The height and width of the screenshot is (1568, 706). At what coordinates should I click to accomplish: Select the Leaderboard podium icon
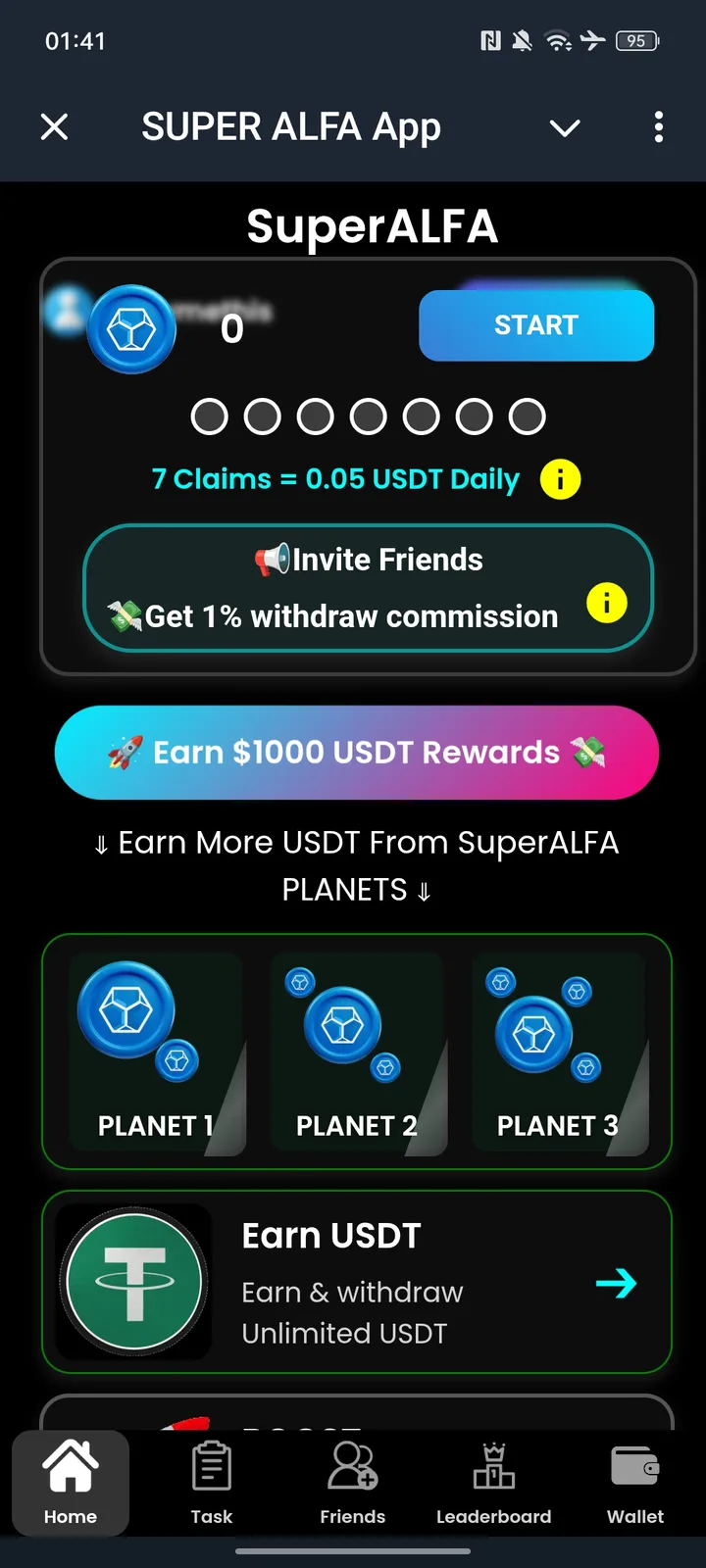pyautogui.click(x=493, y=1462)
